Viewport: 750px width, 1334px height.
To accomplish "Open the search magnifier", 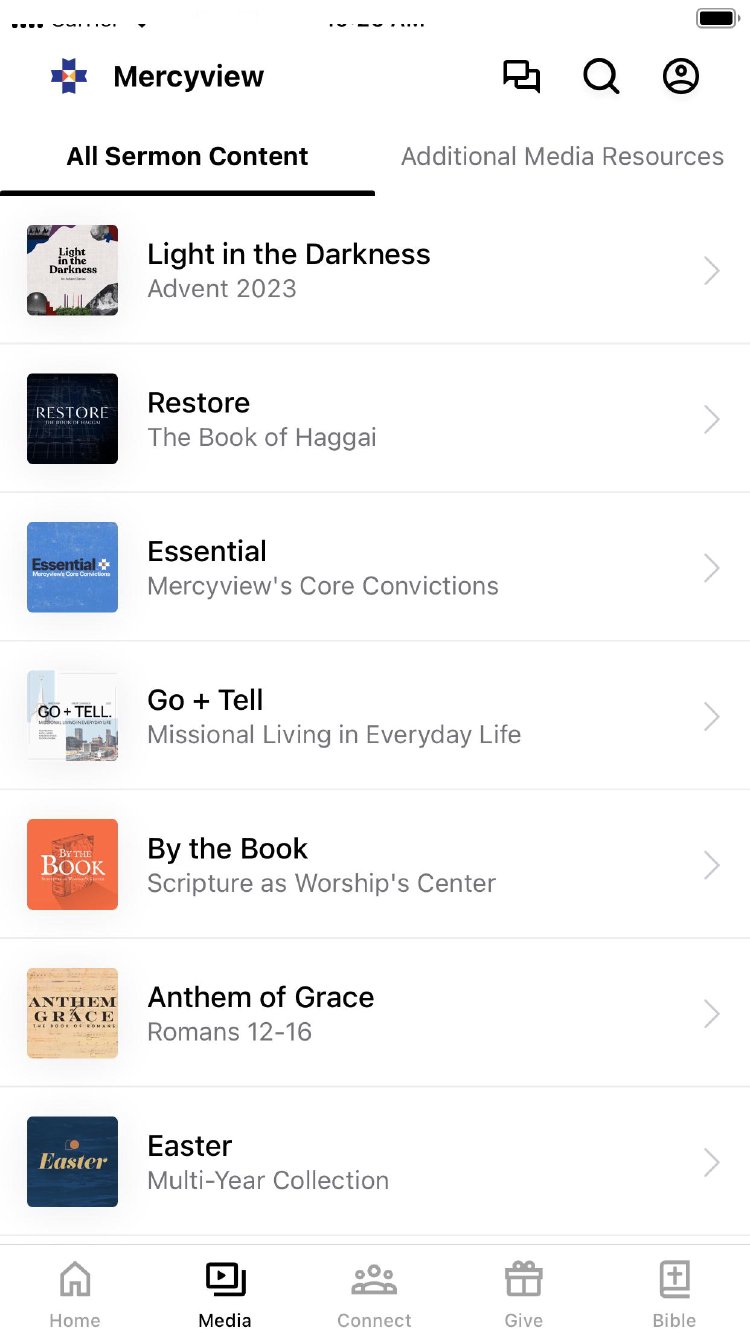I will 601,77.
